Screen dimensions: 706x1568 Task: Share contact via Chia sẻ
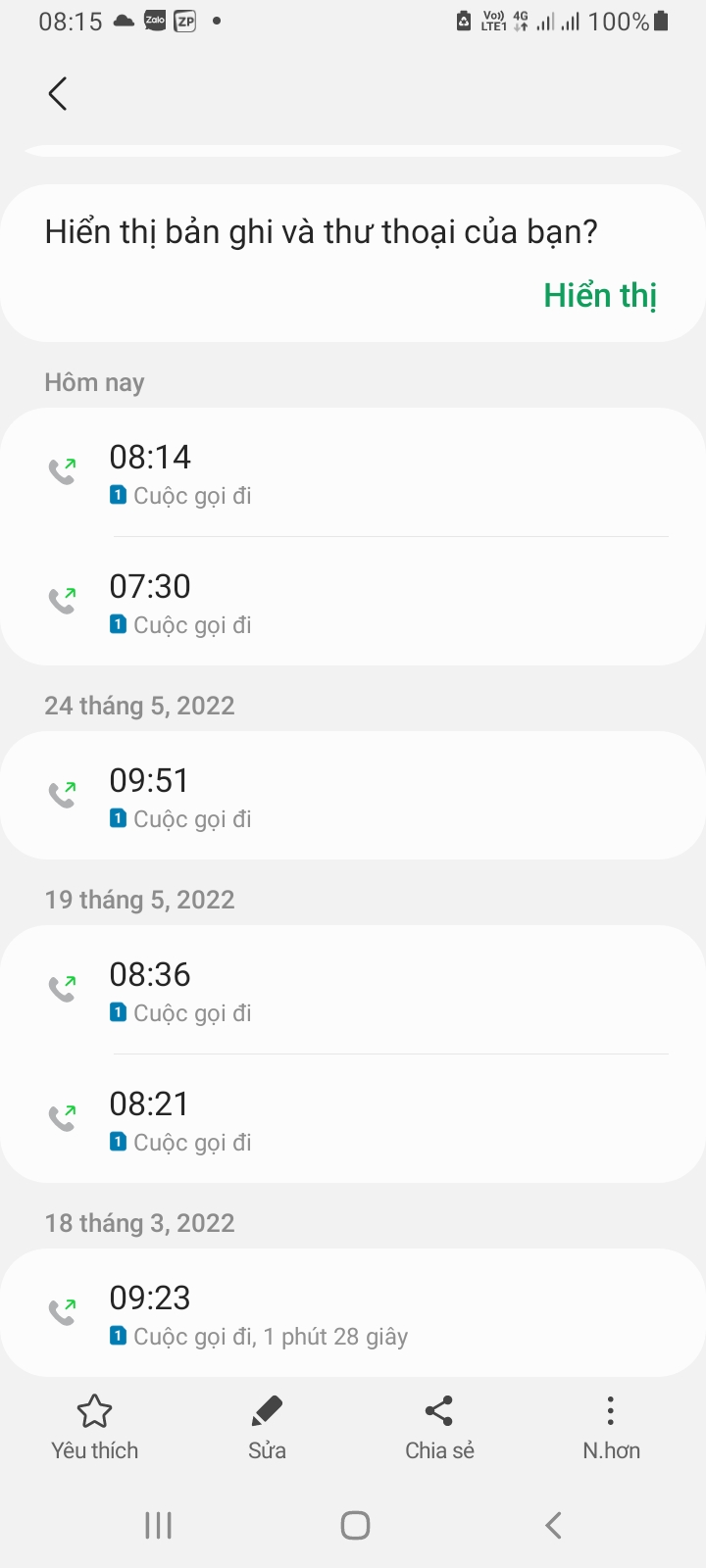click(439, 1428)
